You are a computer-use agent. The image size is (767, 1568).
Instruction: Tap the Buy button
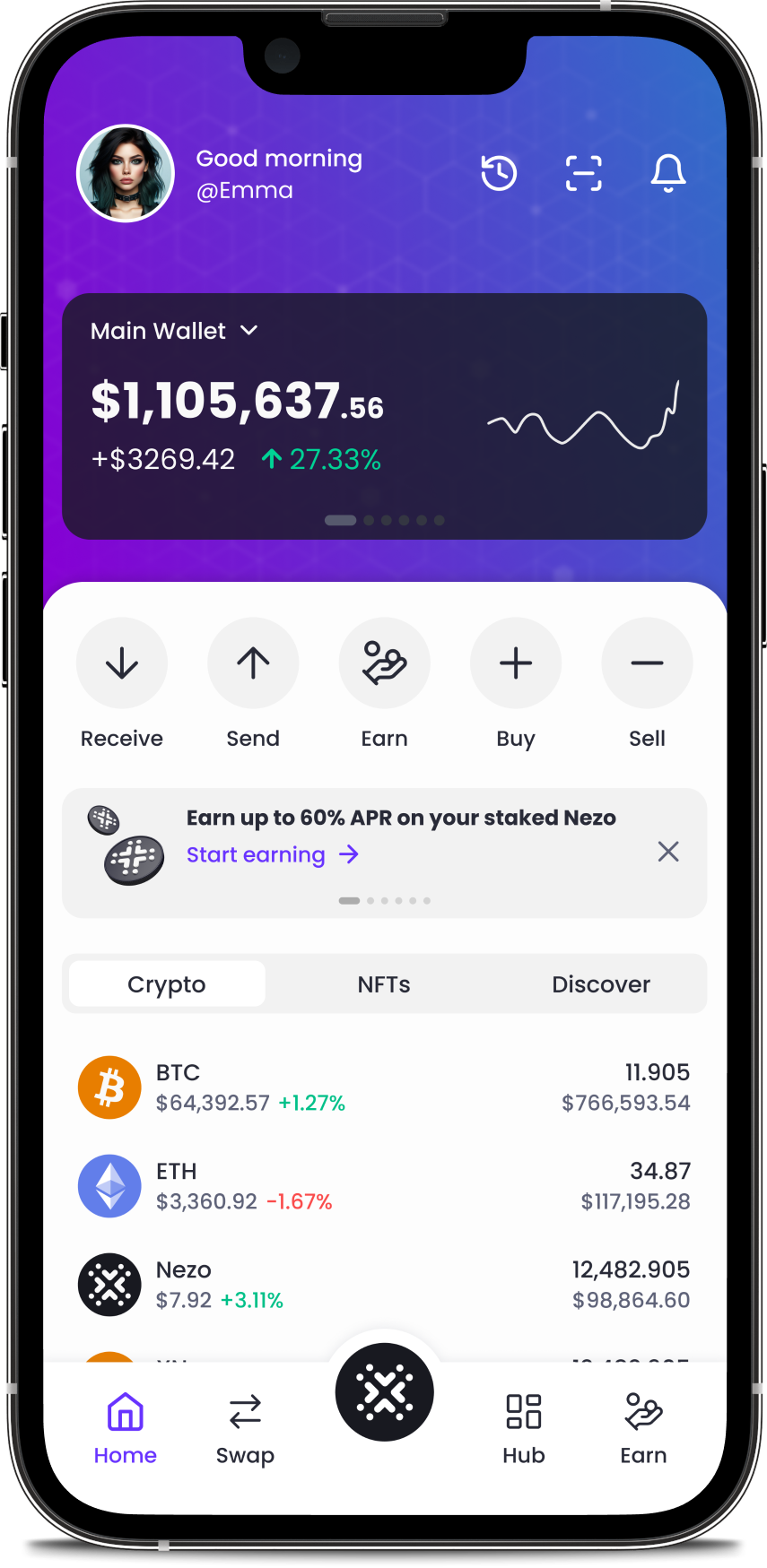[x=516, y=663]
